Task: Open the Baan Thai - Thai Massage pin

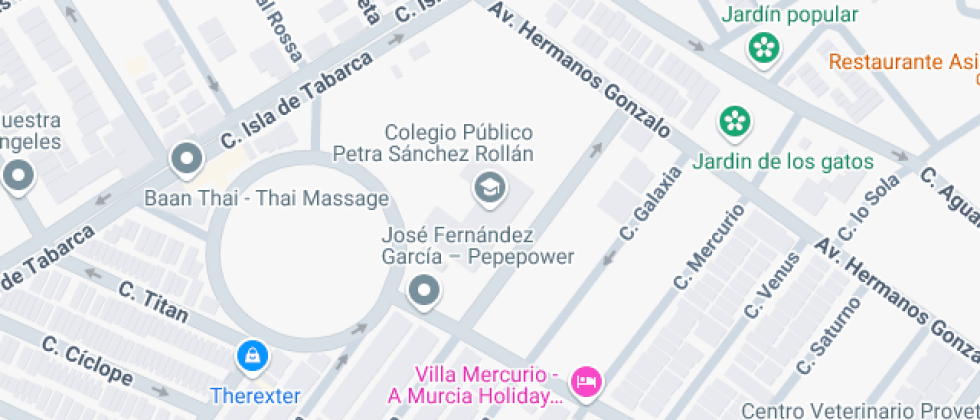Action: pos(187,159)
